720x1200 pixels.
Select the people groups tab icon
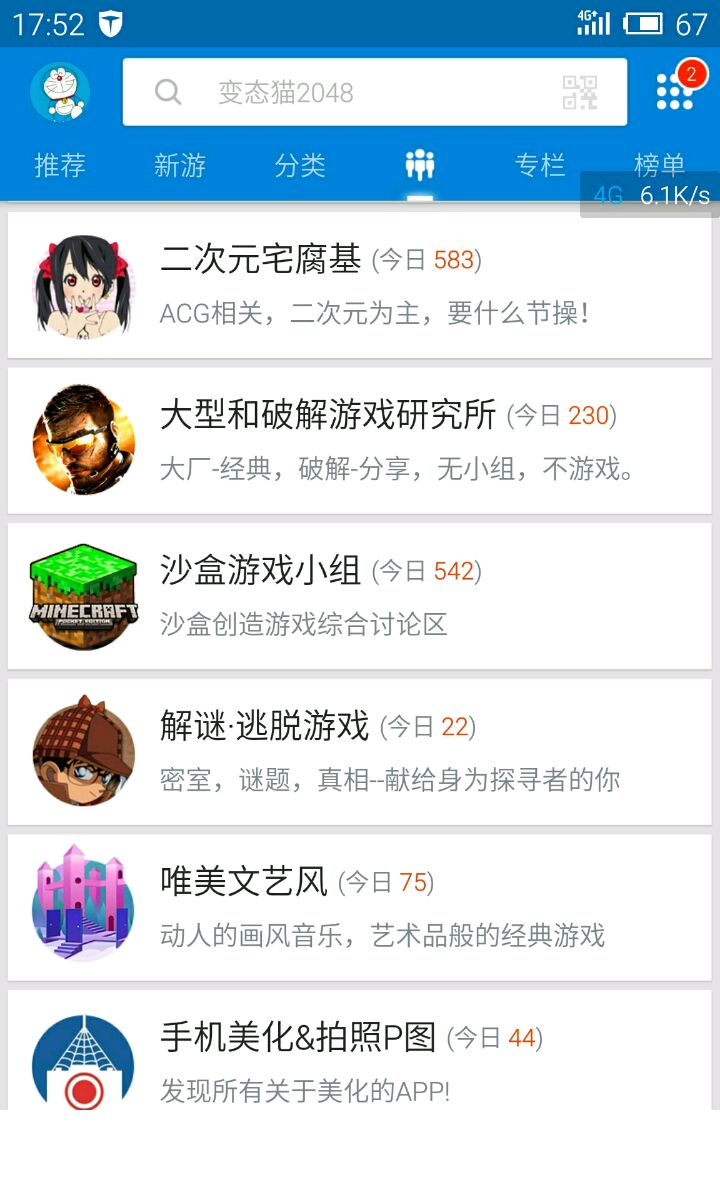coord(420,165)
